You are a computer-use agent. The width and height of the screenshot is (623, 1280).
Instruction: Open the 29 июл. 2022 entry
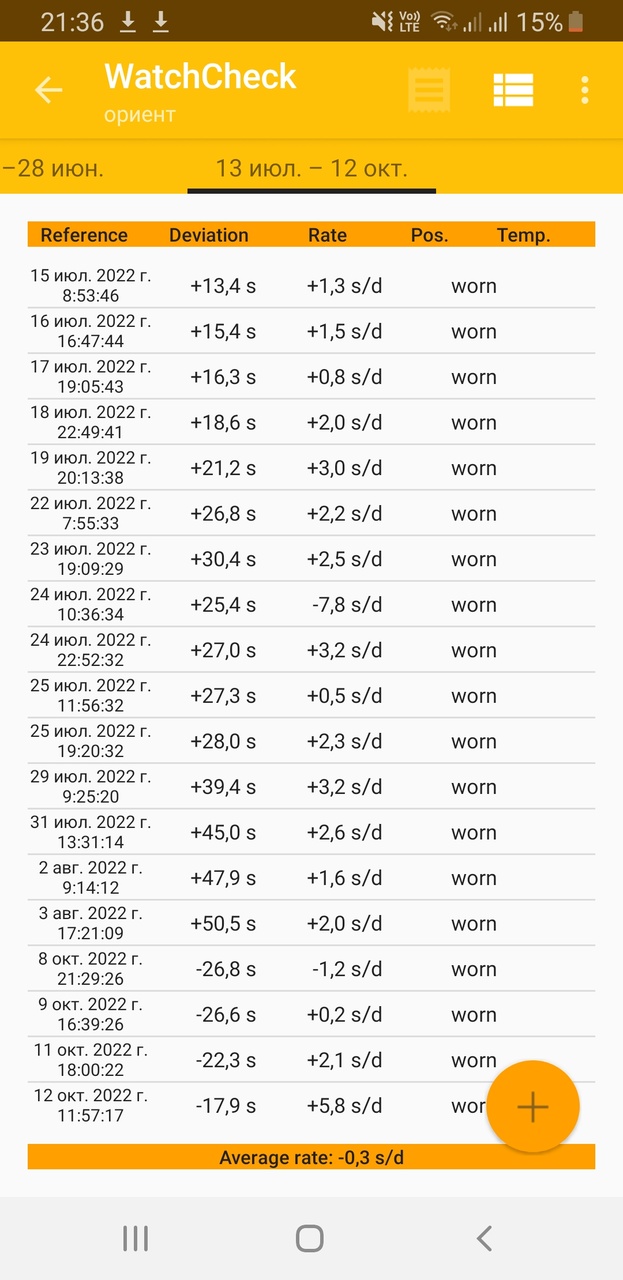tap(311, 787)
